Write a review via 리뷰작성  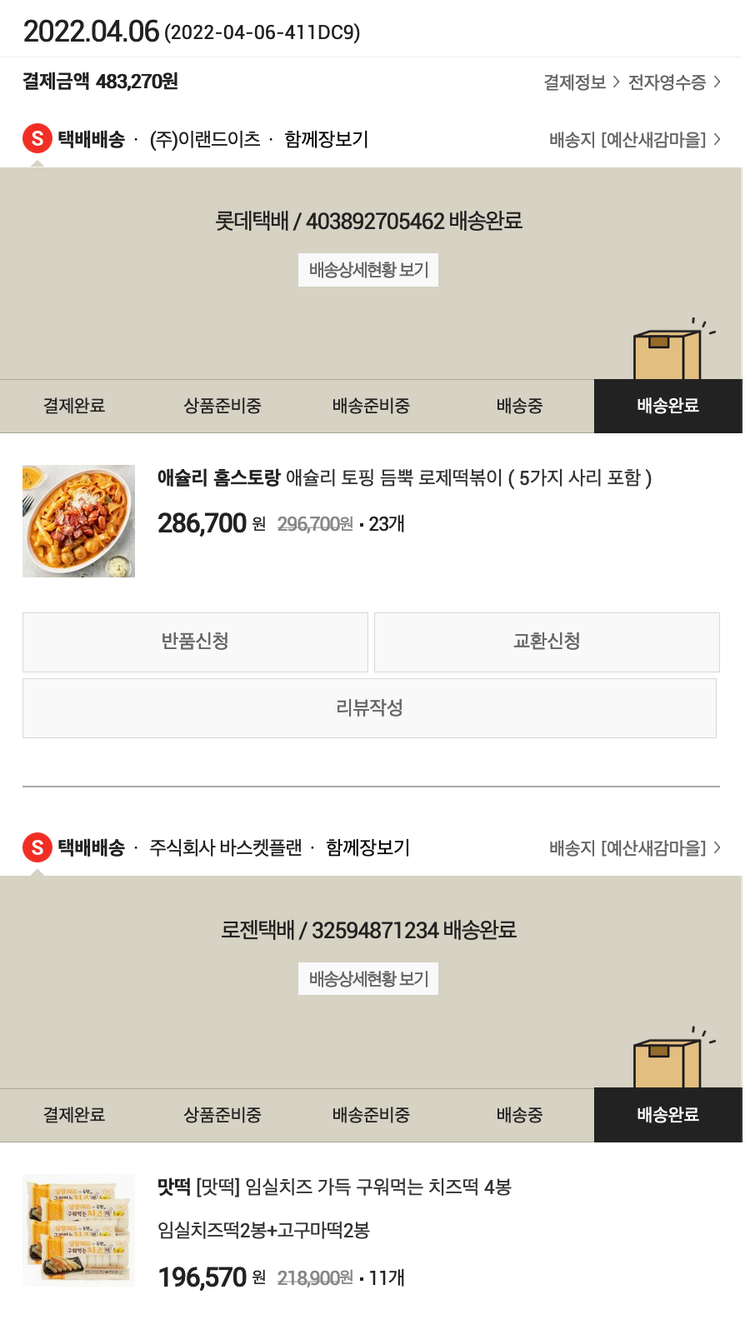coord(369,708)
